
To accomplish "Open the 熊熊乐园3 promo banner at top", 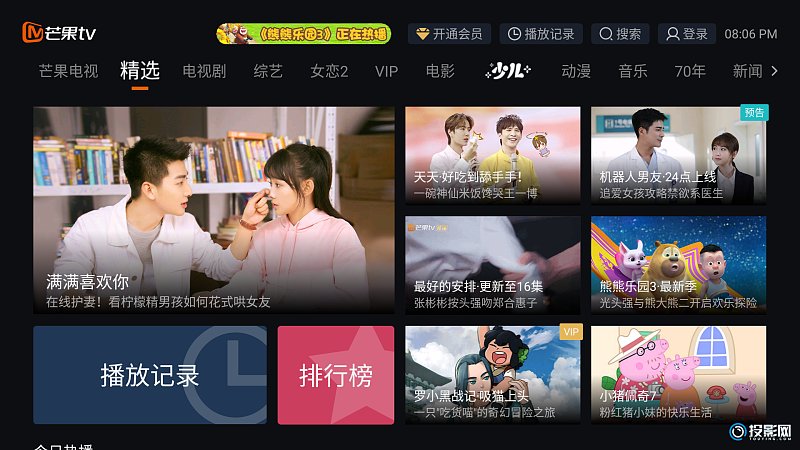I will coord(304,34).
